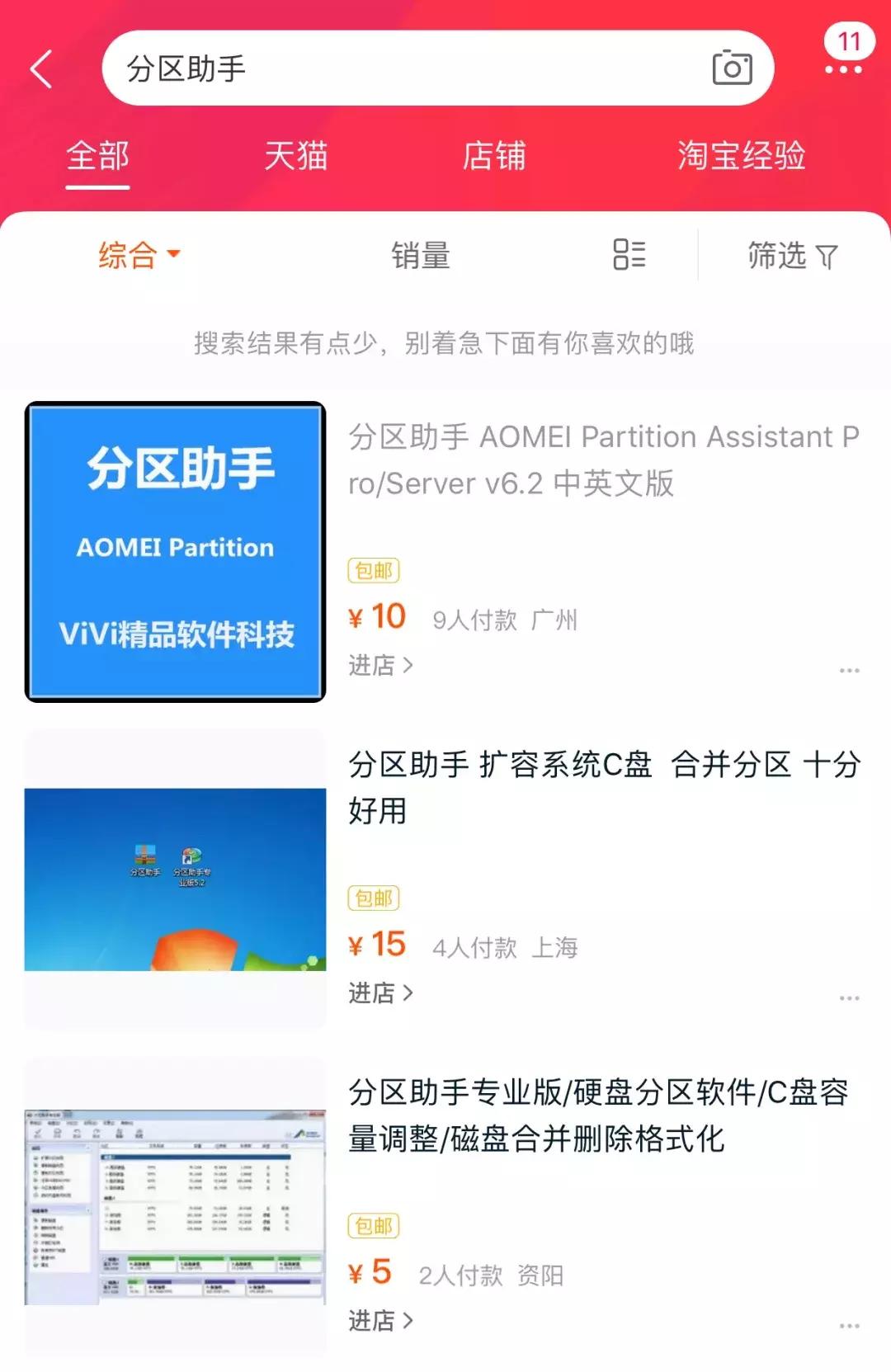Image resolution: width=891 pixels, height=1372 pixels.
Task: Tap the camera icon for image search
Action: pyautogui.click(x=733, y=68)
